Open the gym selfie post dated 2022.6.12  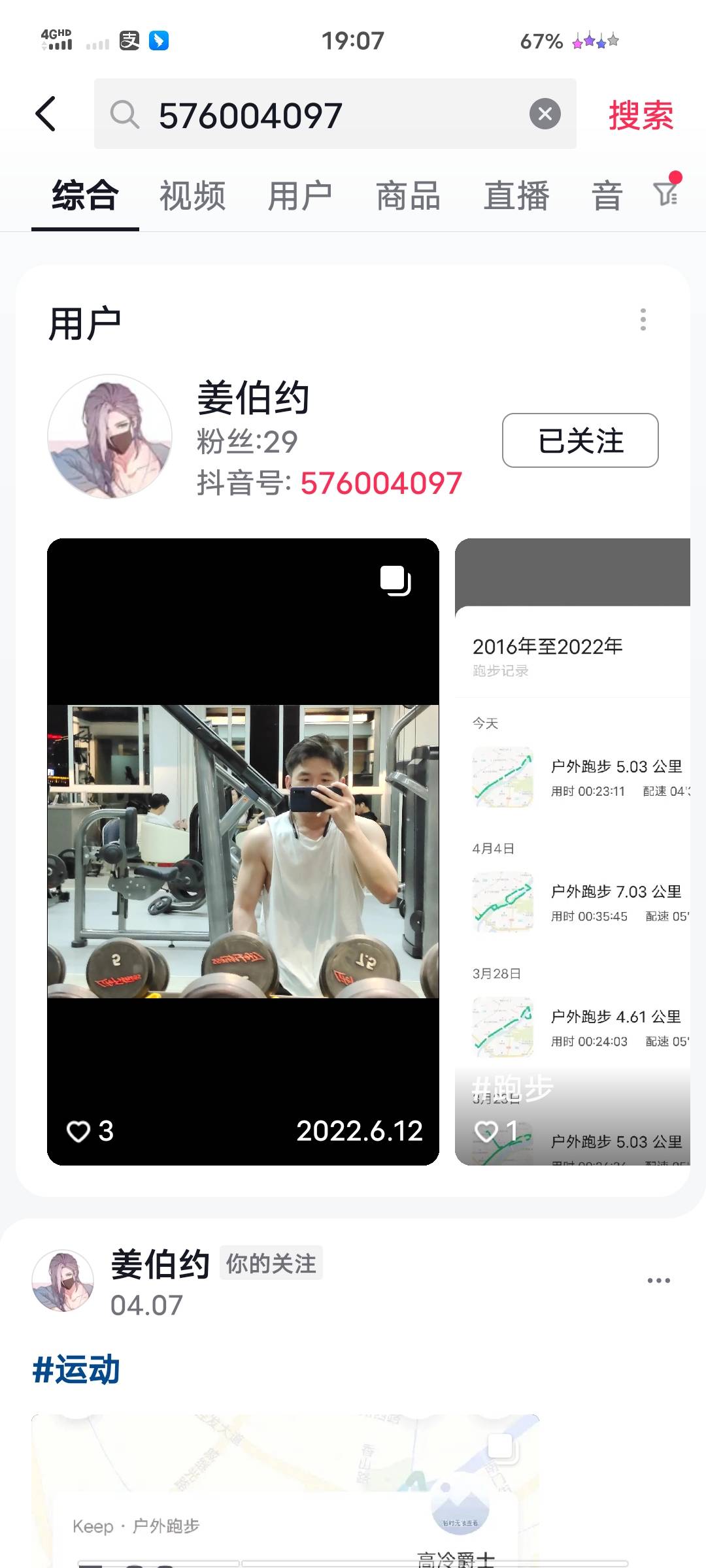tap(243, 851)
